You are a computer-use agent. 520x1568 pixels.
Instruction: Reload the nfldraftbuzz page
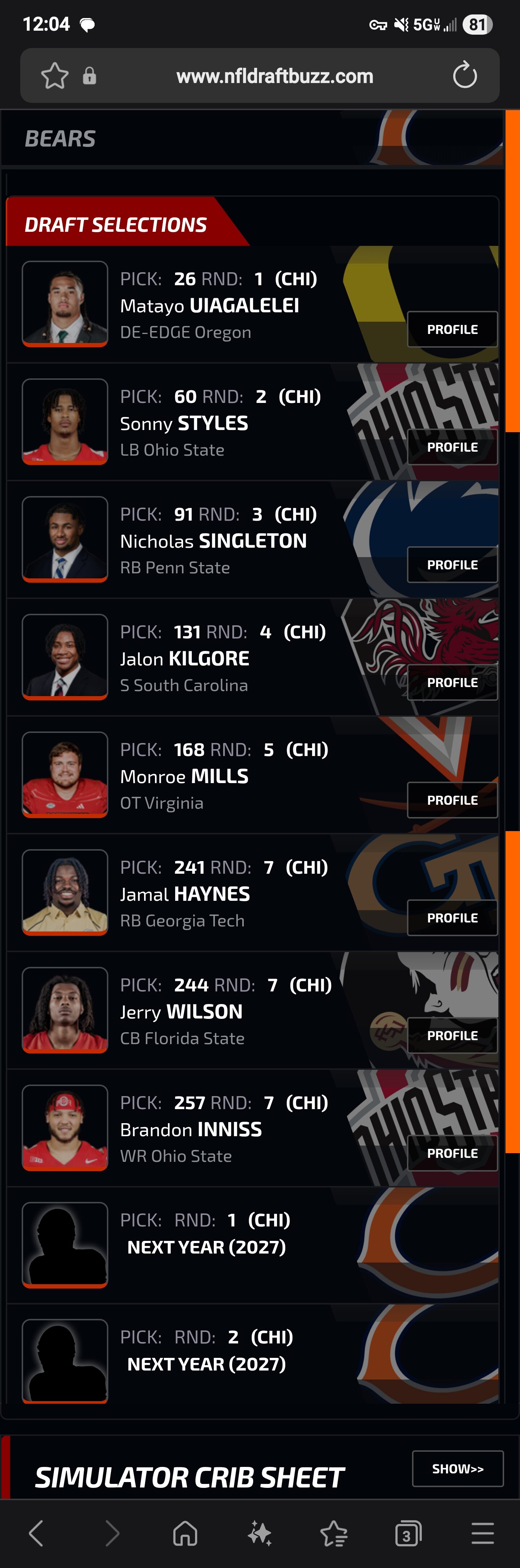(x=465, y=75)
